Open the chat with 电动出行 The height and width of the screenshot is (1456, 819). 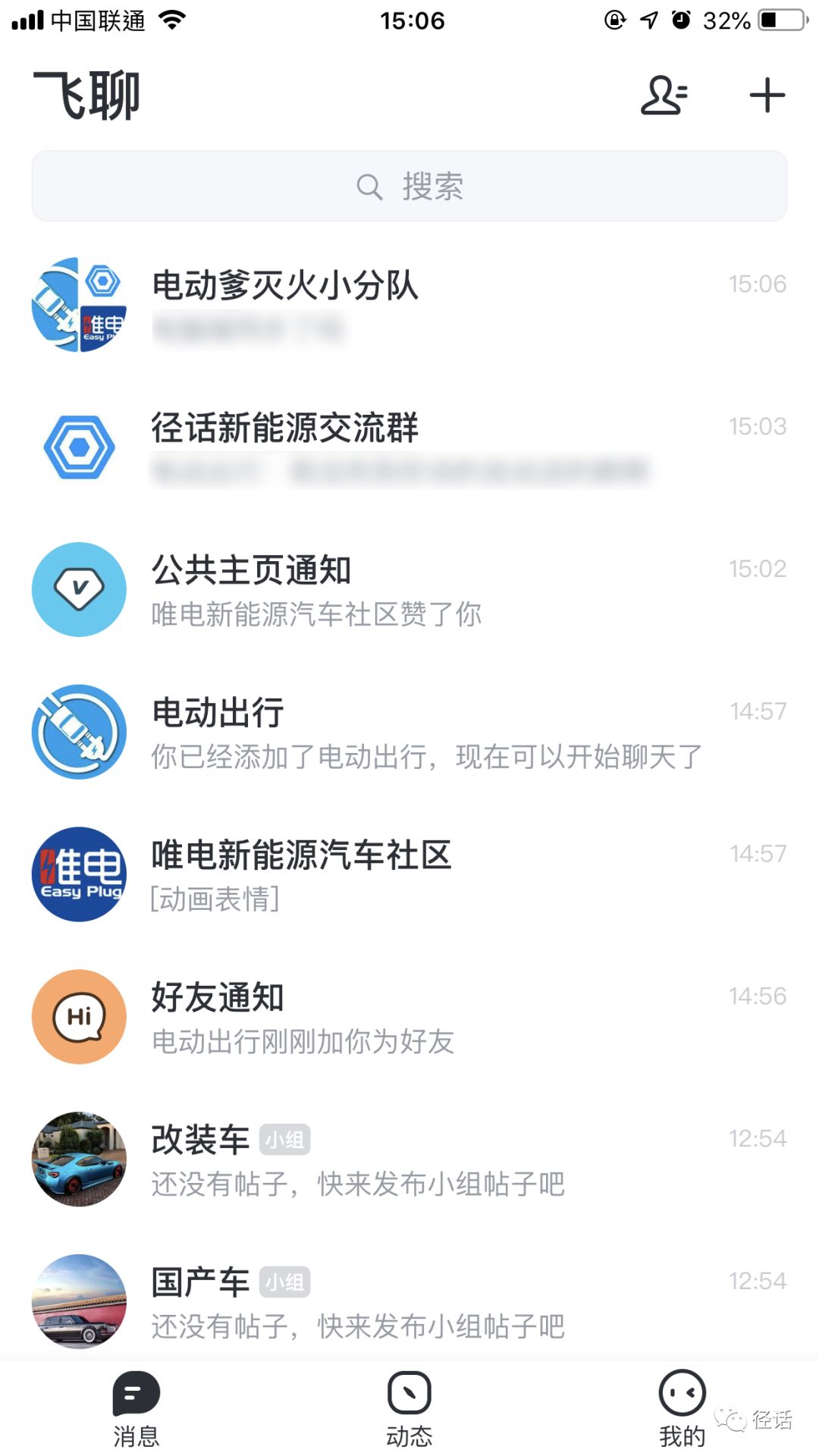(409, 733)
